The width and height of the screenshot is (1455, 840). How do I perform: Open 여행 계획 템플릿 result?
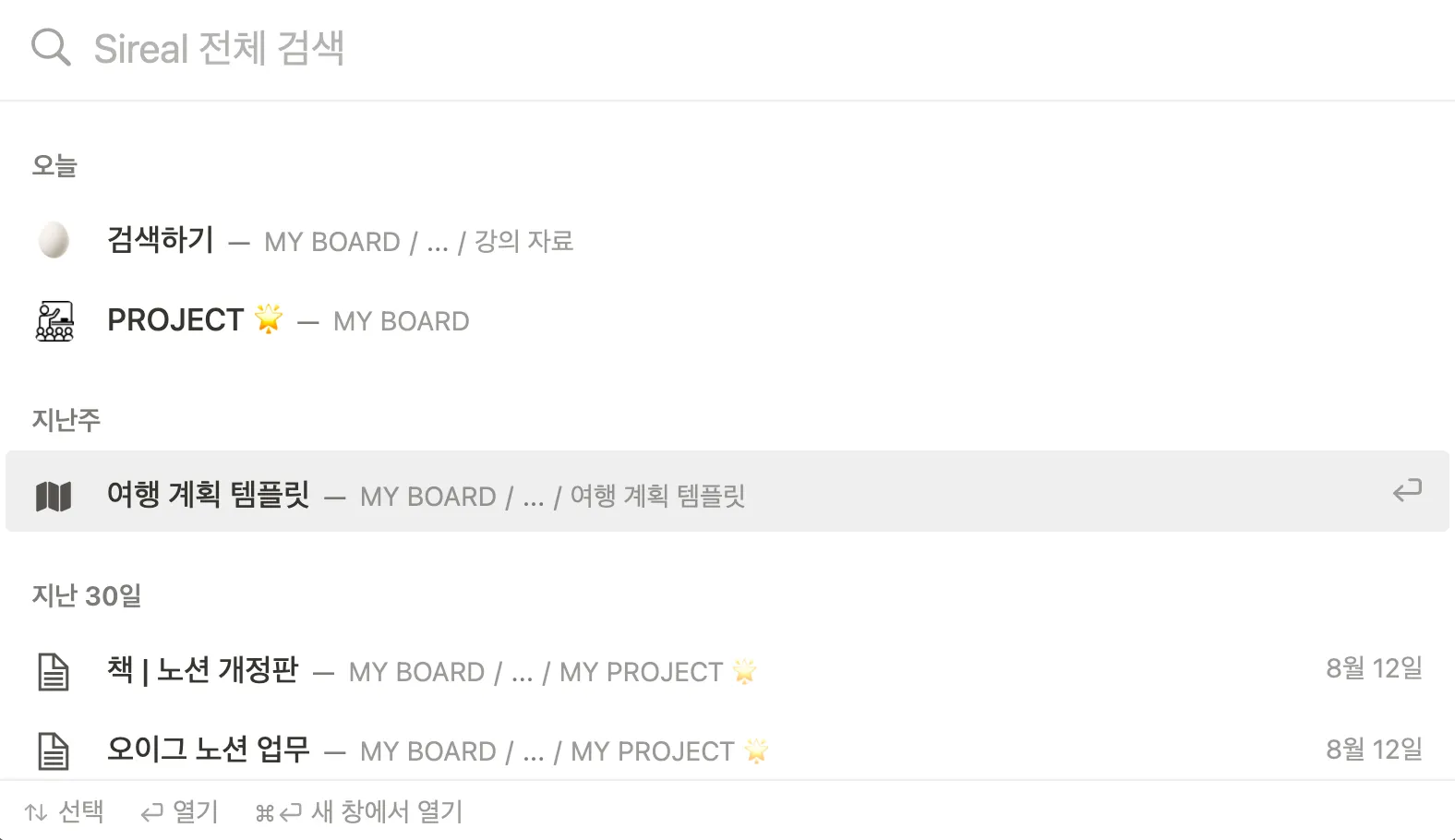(209, 495)
